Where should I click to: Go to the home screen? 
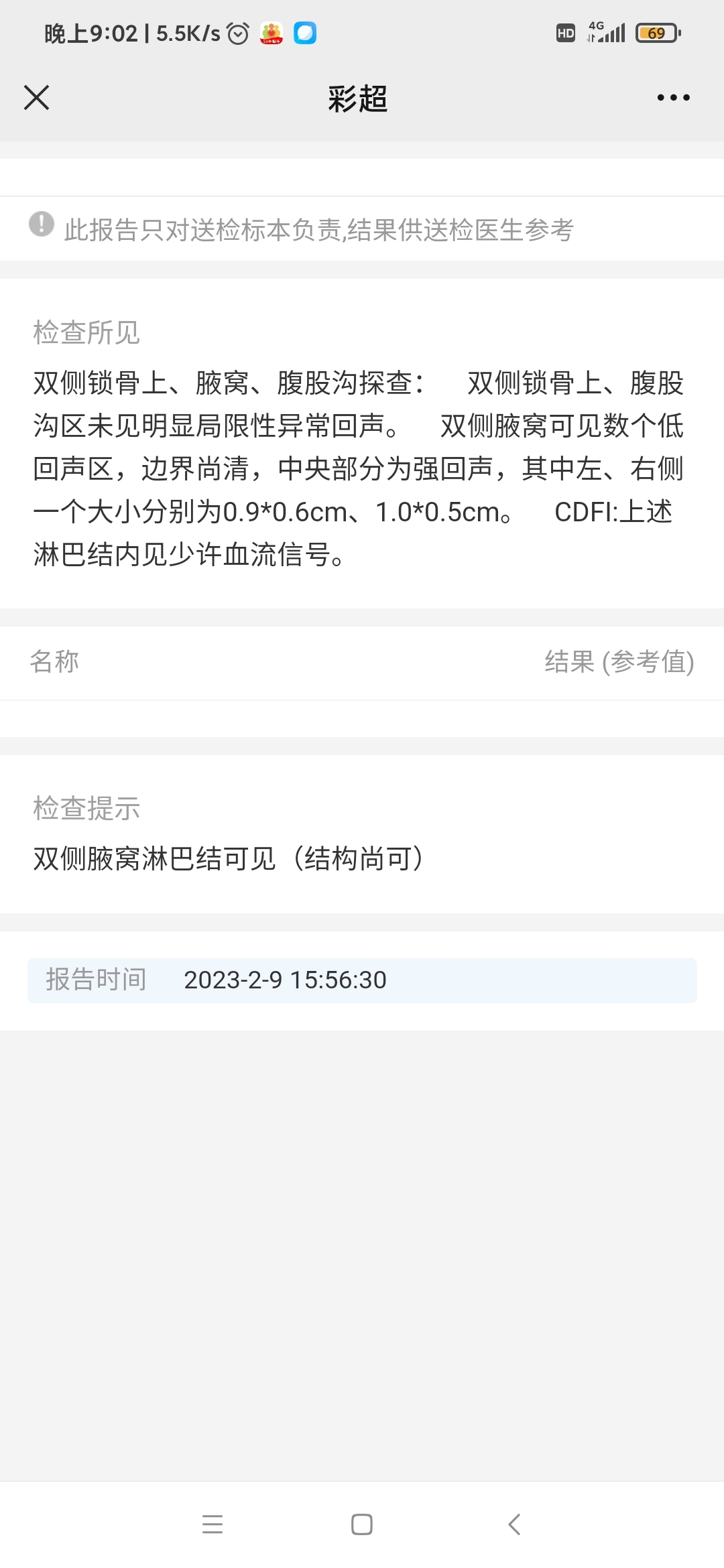(x=362, y=1524)
